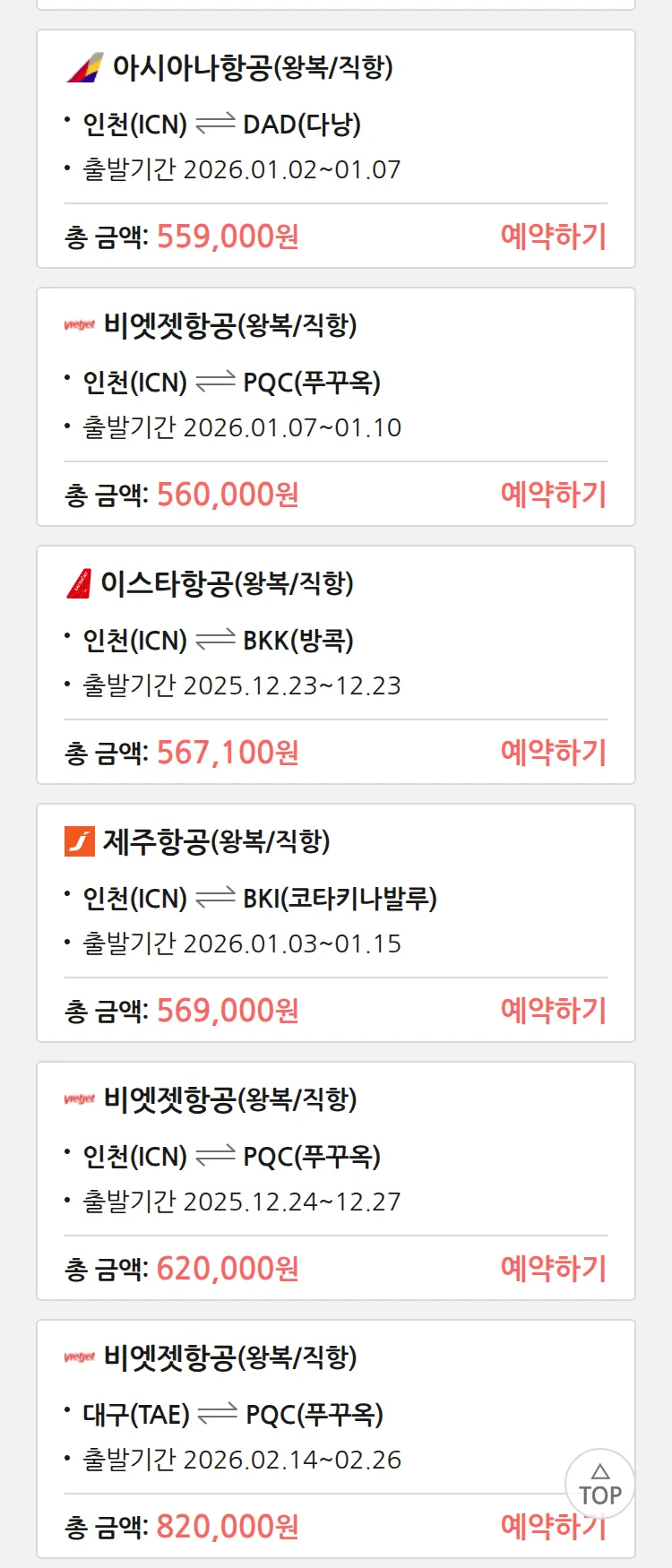Select 예약하기 for the 620,000원 Vietjet flight
Image resolution: width=672 pixels, height=1568 pixels.
553,1269
